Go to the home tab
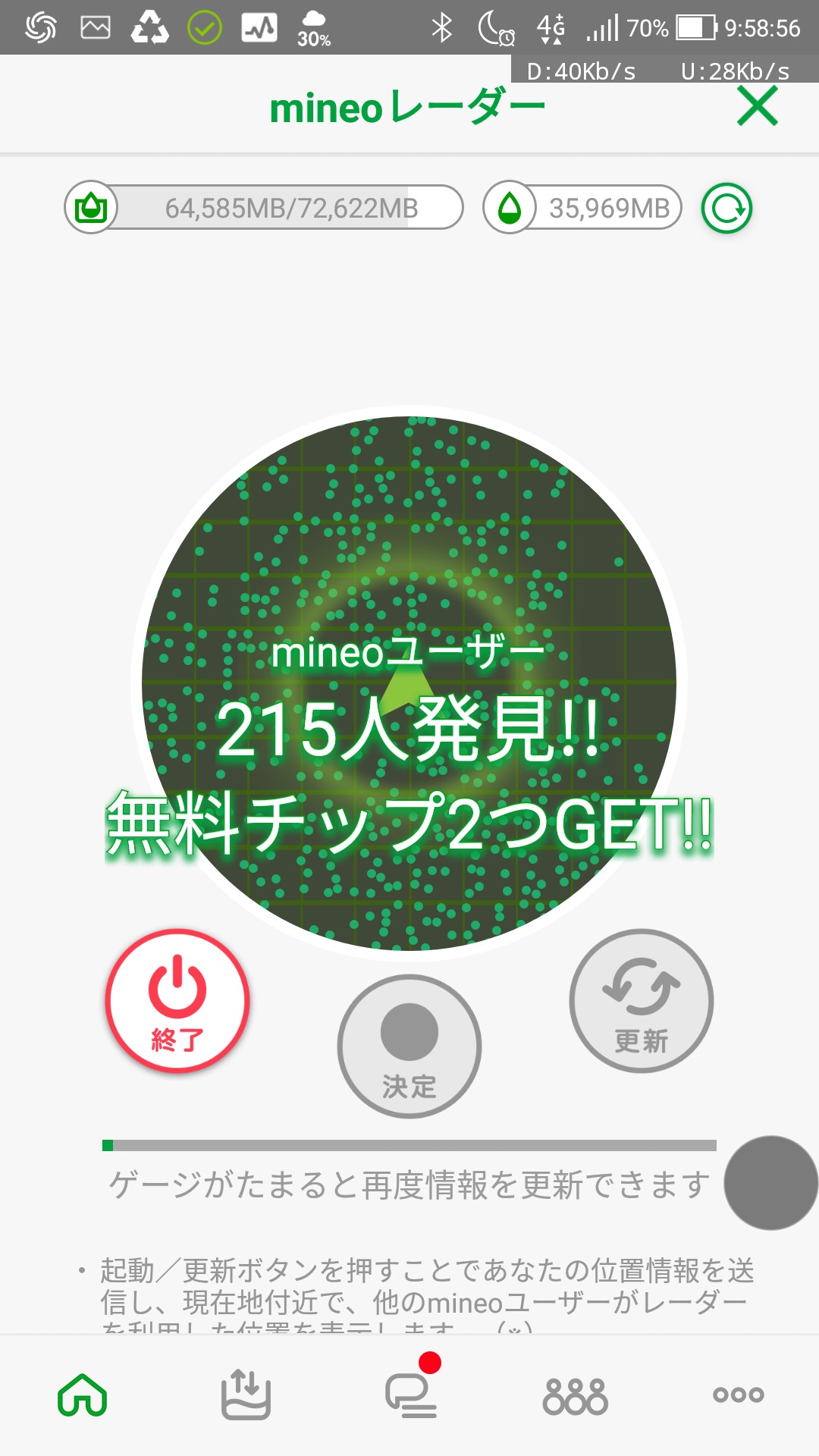The width and height of the screenshot is (819, 1456). [x=82, y=1395]
